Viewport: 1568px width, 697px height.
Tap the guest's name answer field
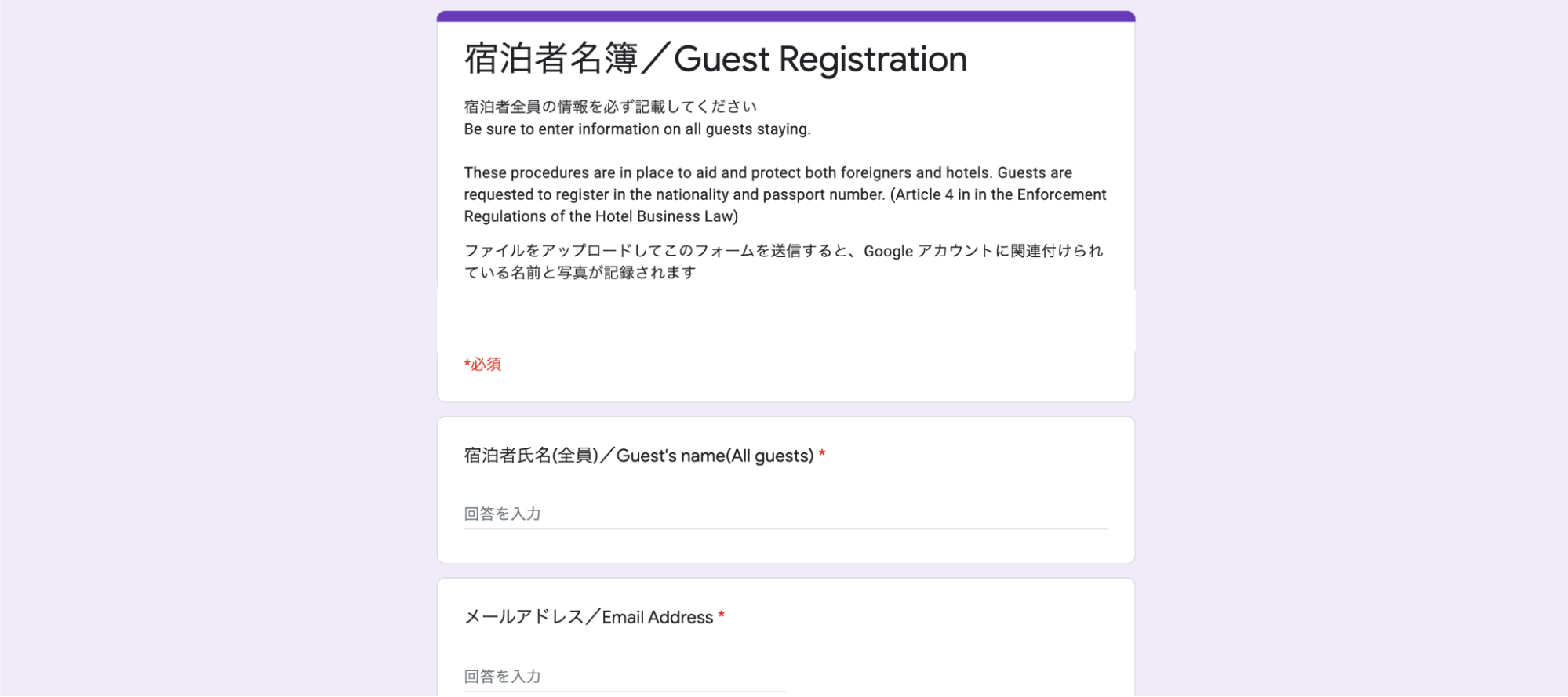tap(784, 514)
